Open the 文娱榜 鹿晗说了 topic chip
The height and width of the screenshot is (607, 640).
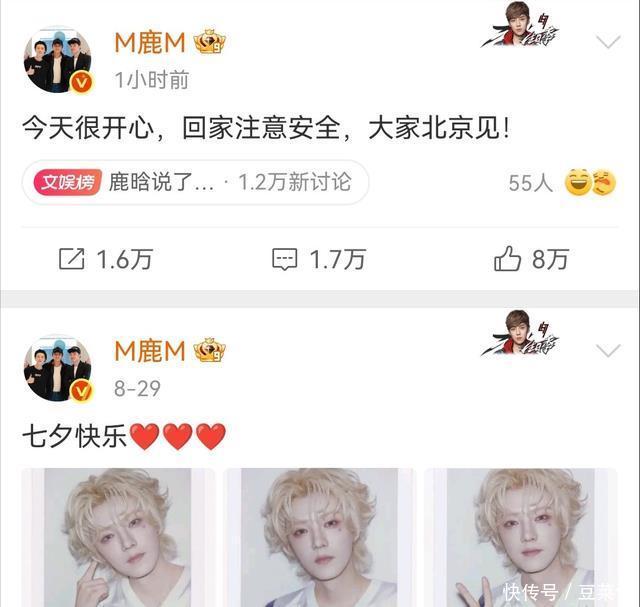(195, 182)
